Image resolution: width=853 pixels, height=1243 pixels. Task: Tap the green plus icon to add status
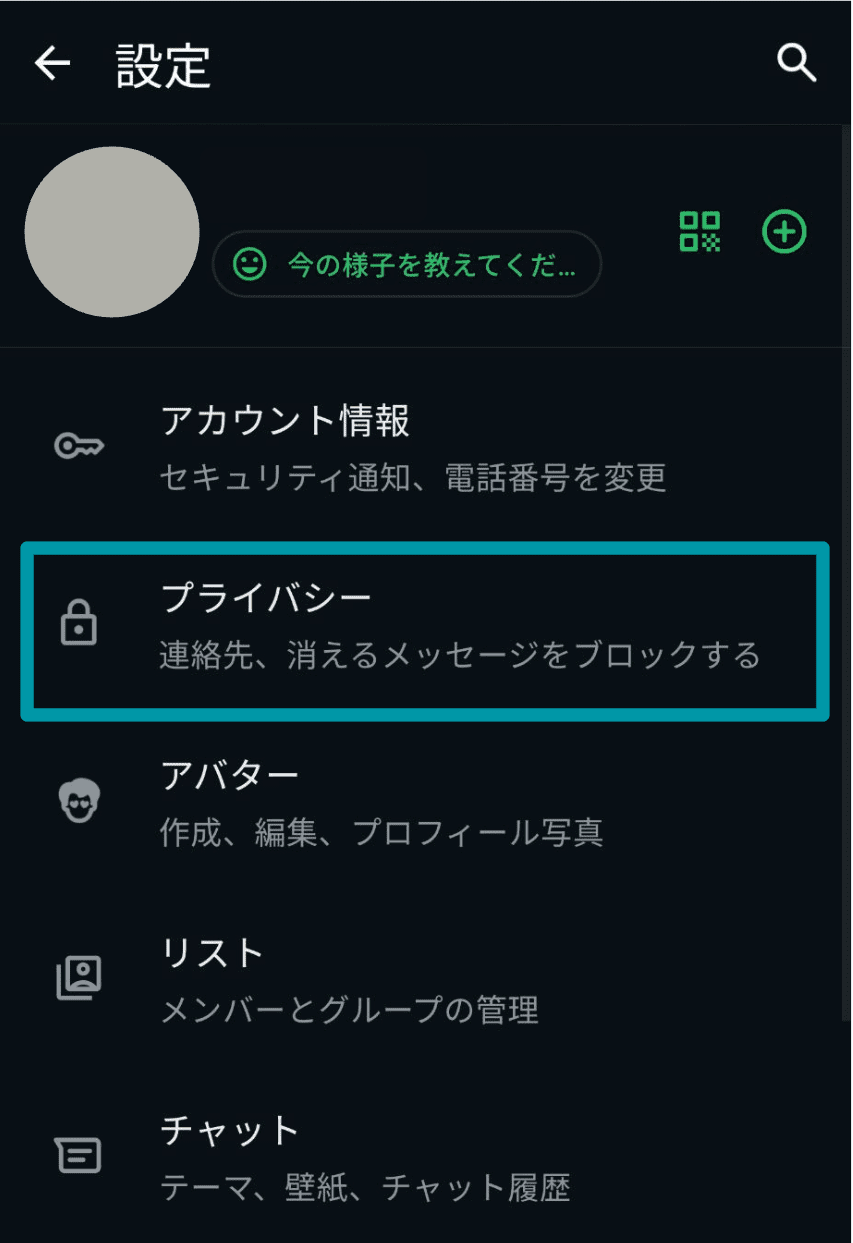[784, 231]
